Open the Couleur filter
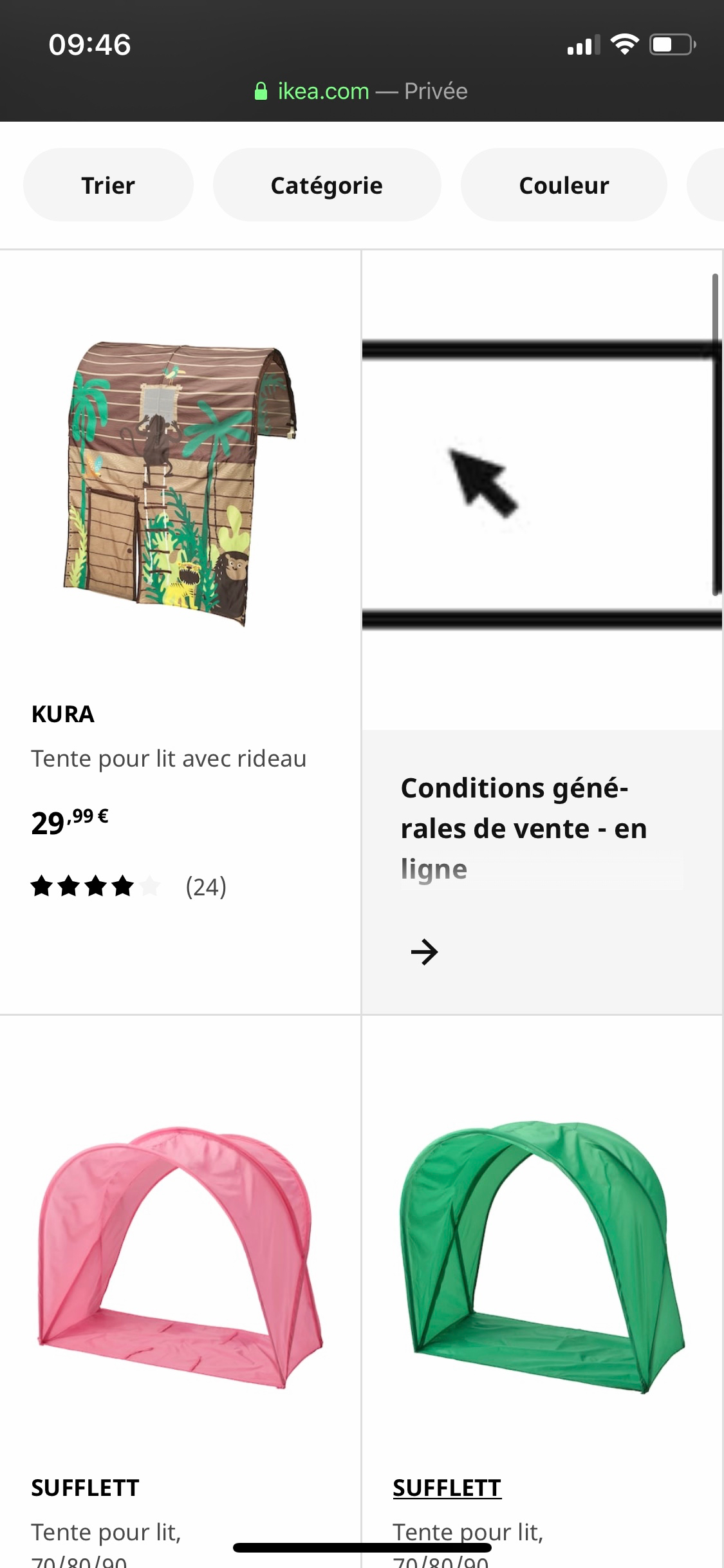Image resolution: width=724 pixels, height=1568 pixels. pos(564,185)
